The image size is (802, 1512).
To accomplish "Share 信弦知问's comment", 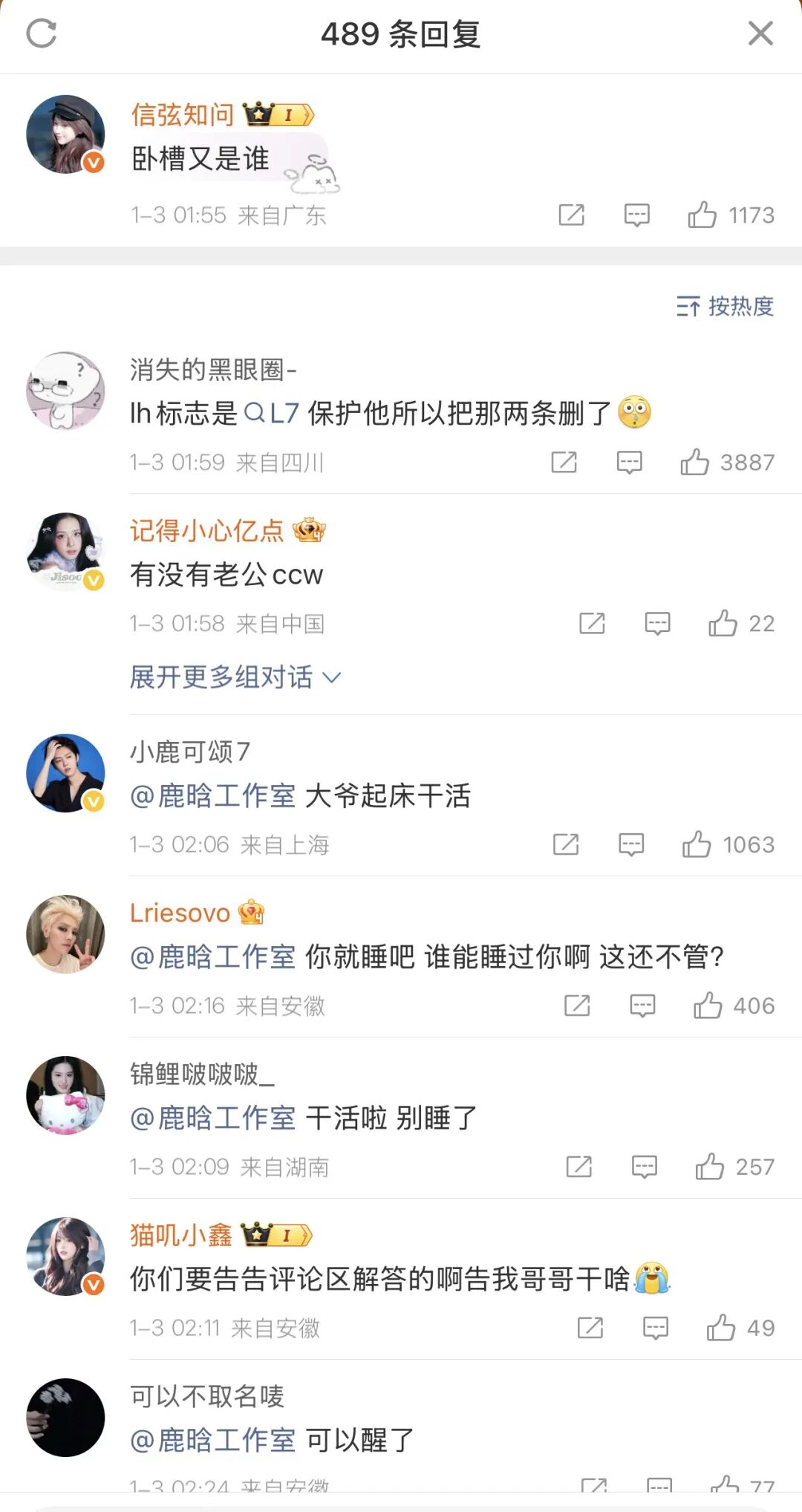I will [571, 215].
